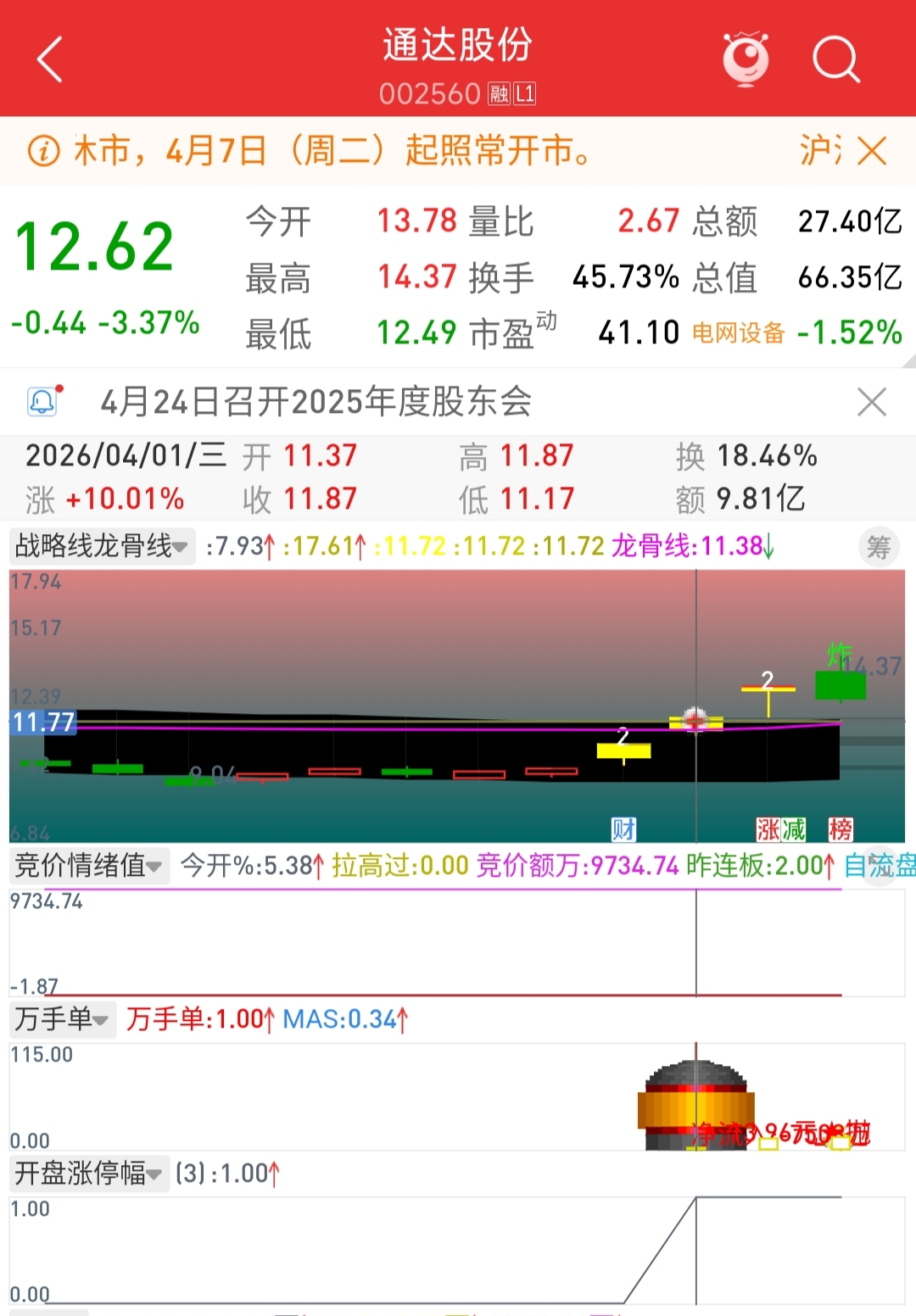Image resolution: width=916 pixels, height=1316 pixels.
Task: Tap the 财 marker on the chart
Action: 623,829
